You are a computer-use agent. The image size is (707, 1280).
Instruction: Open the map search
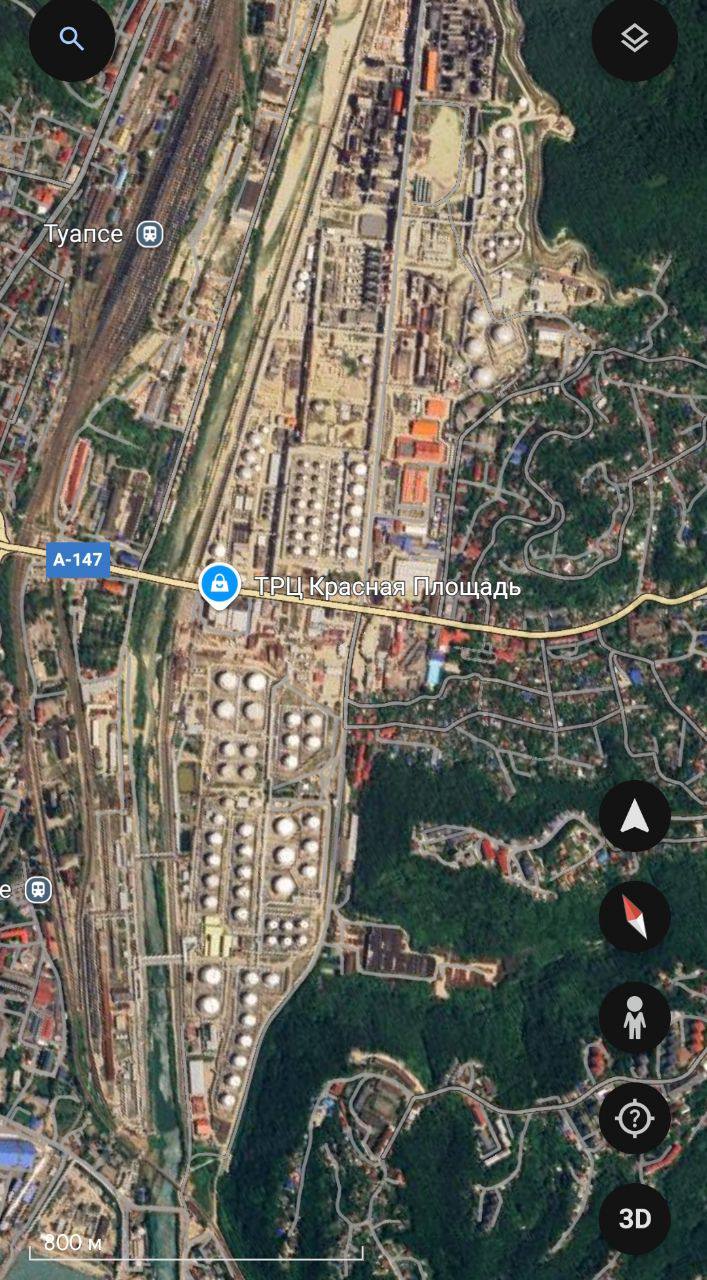point(71,39)
